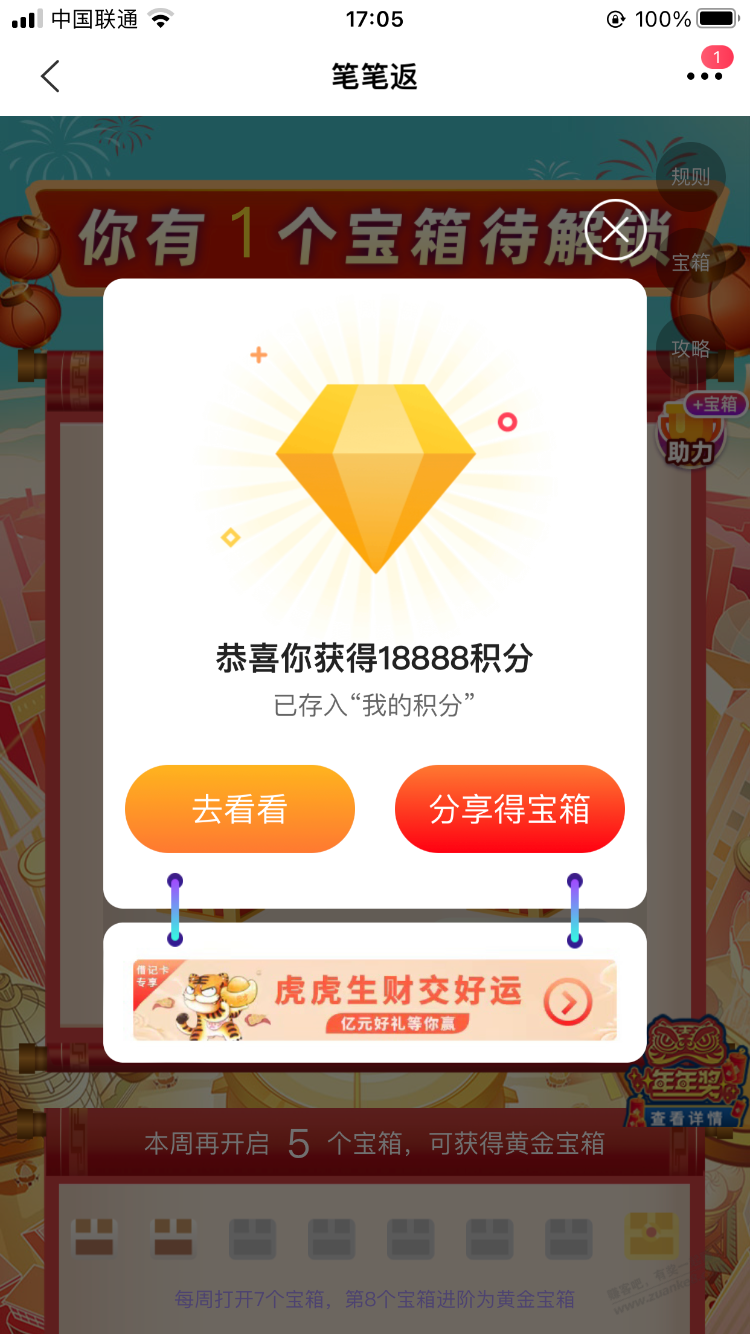Screen dimensions: 750x1334
Task: Tap 分享得宝箱 to share
Action: [x=510, y=809]
